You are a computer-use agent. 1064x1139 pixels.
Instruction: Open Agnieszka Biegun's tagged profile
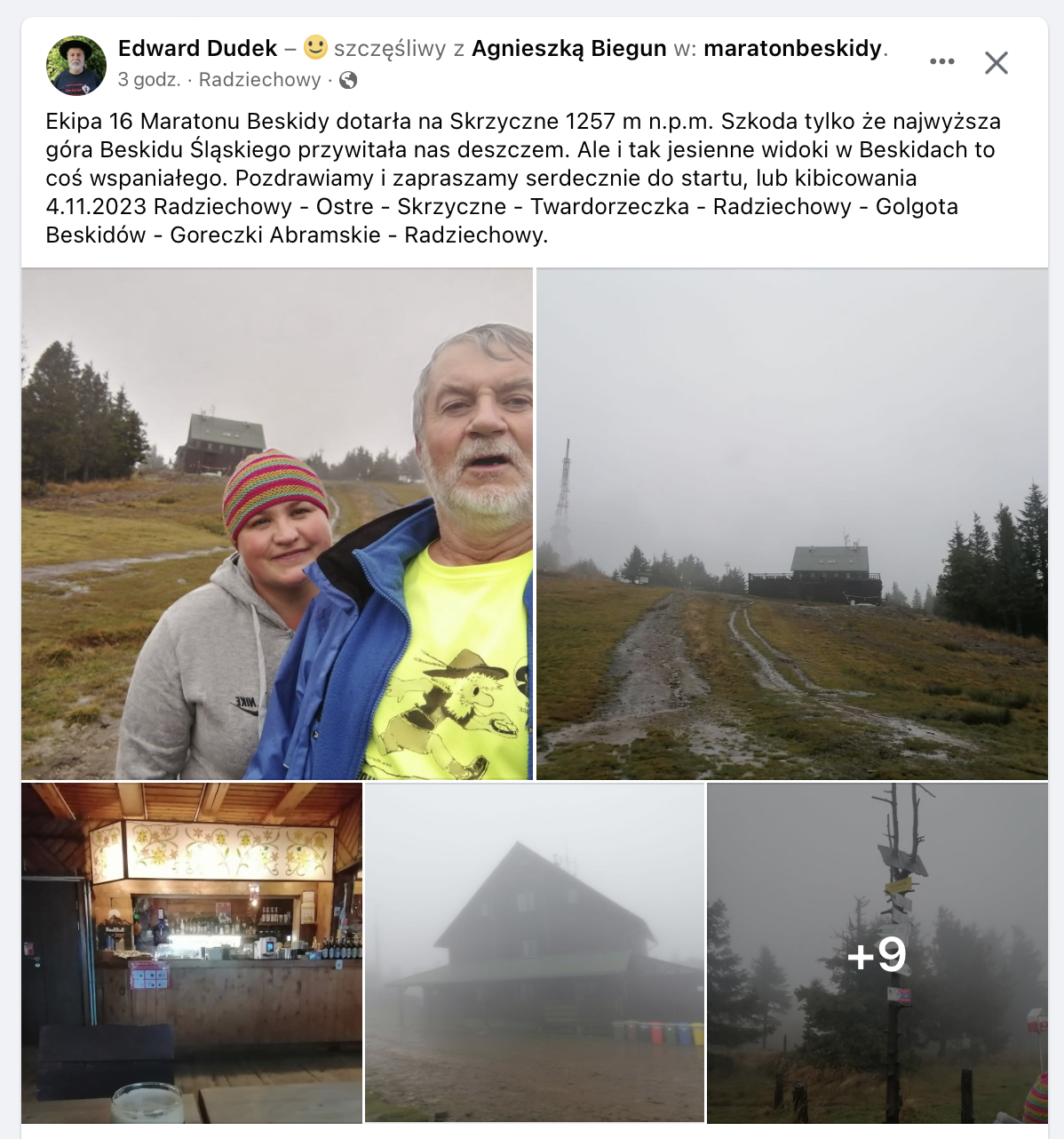click(x=568, y=48)
